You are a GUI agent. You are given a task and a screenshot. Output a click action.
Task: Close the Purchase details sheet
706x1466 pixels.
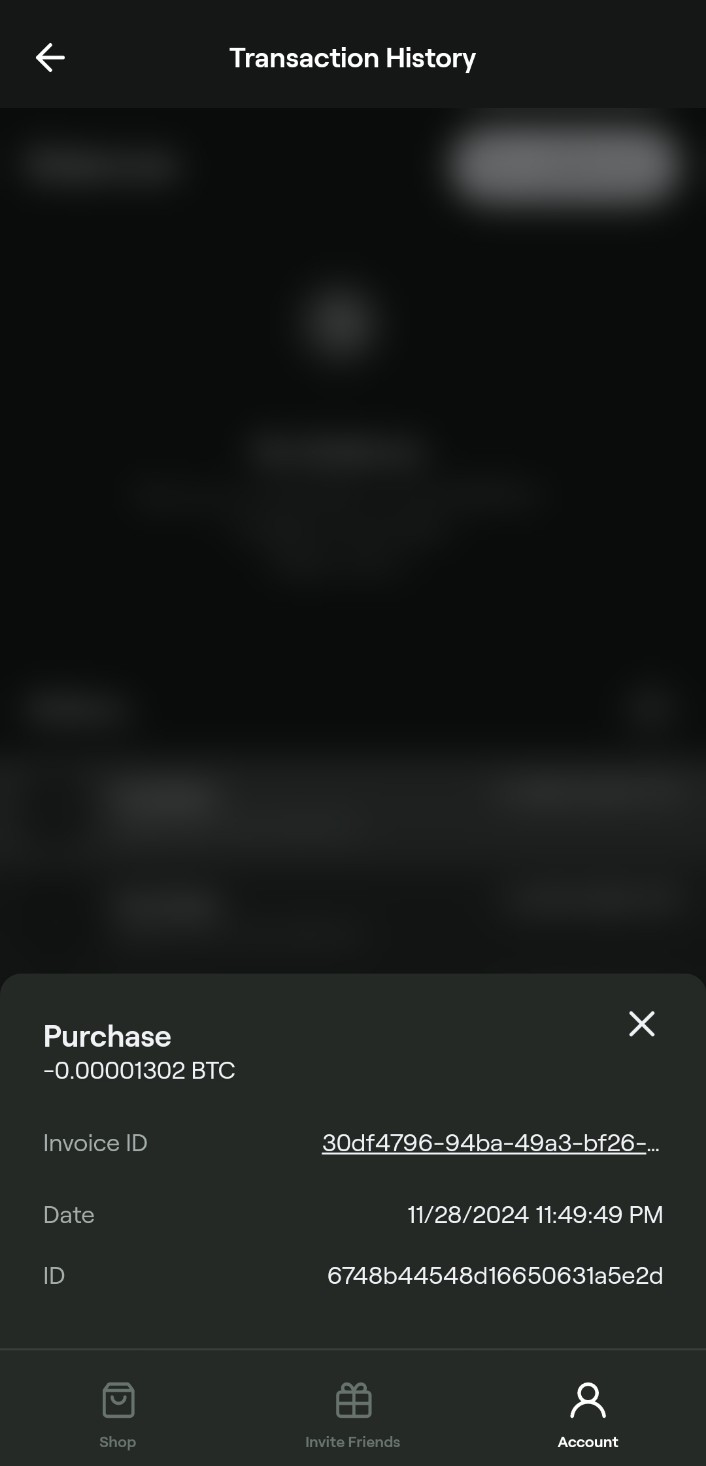[641, 1023]
